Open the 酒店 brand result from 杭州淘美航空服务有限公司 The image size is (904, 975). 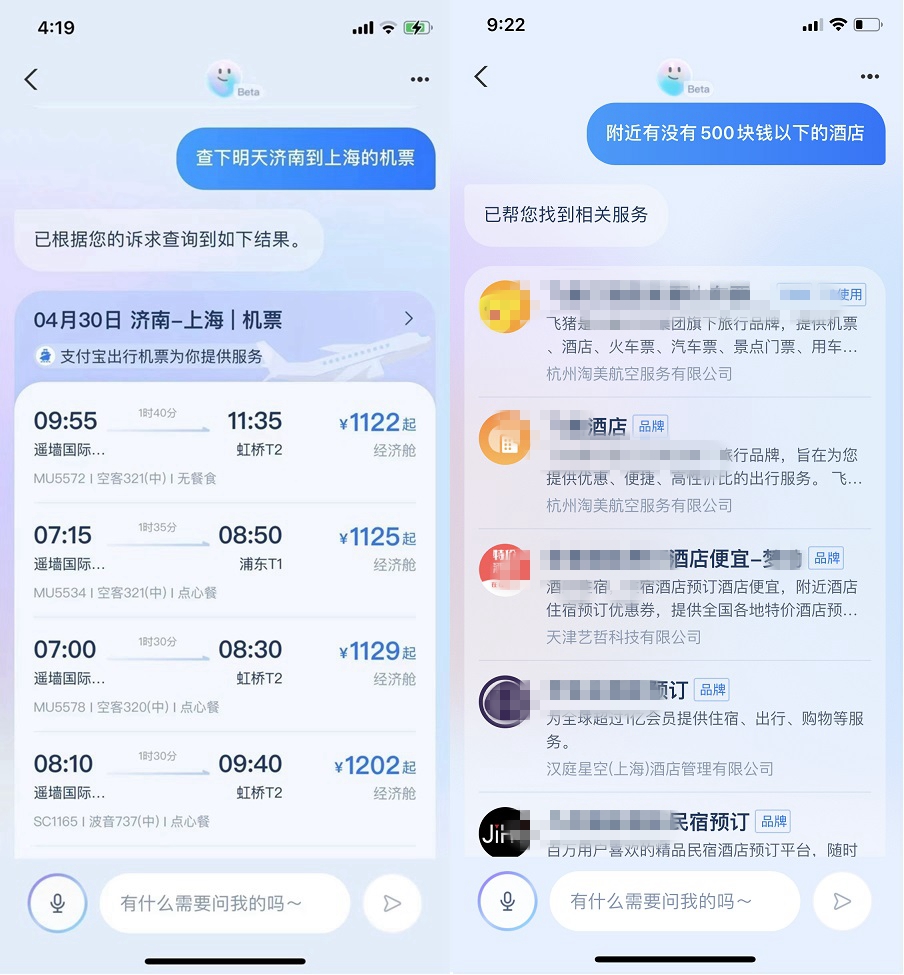[675, 463]
